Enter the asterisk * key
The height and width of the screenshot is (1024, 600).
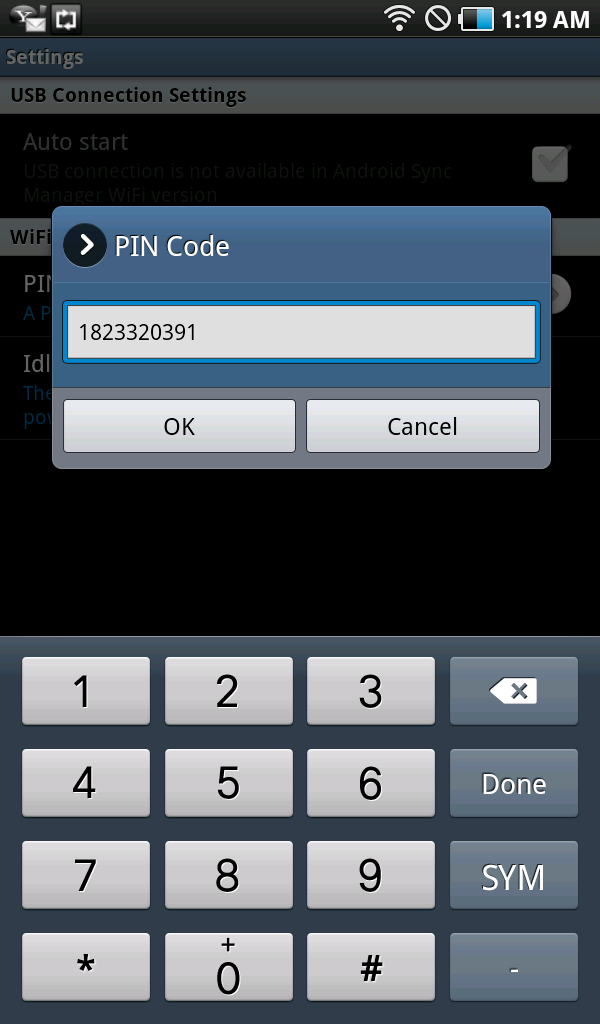click(85, 968)
